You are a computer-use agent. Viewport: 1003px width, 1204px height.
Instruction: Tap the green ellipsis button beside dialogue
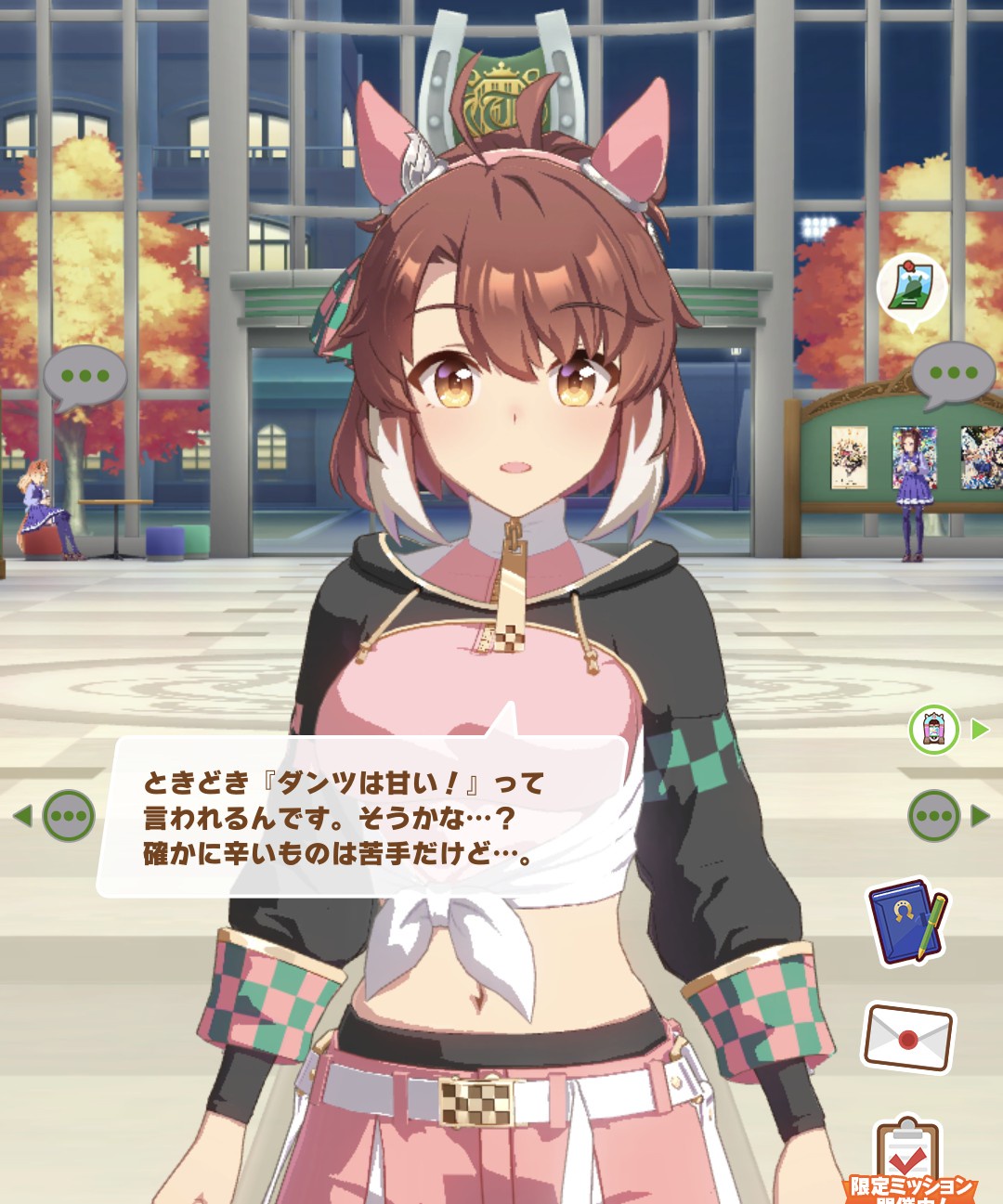click(69, 816)
